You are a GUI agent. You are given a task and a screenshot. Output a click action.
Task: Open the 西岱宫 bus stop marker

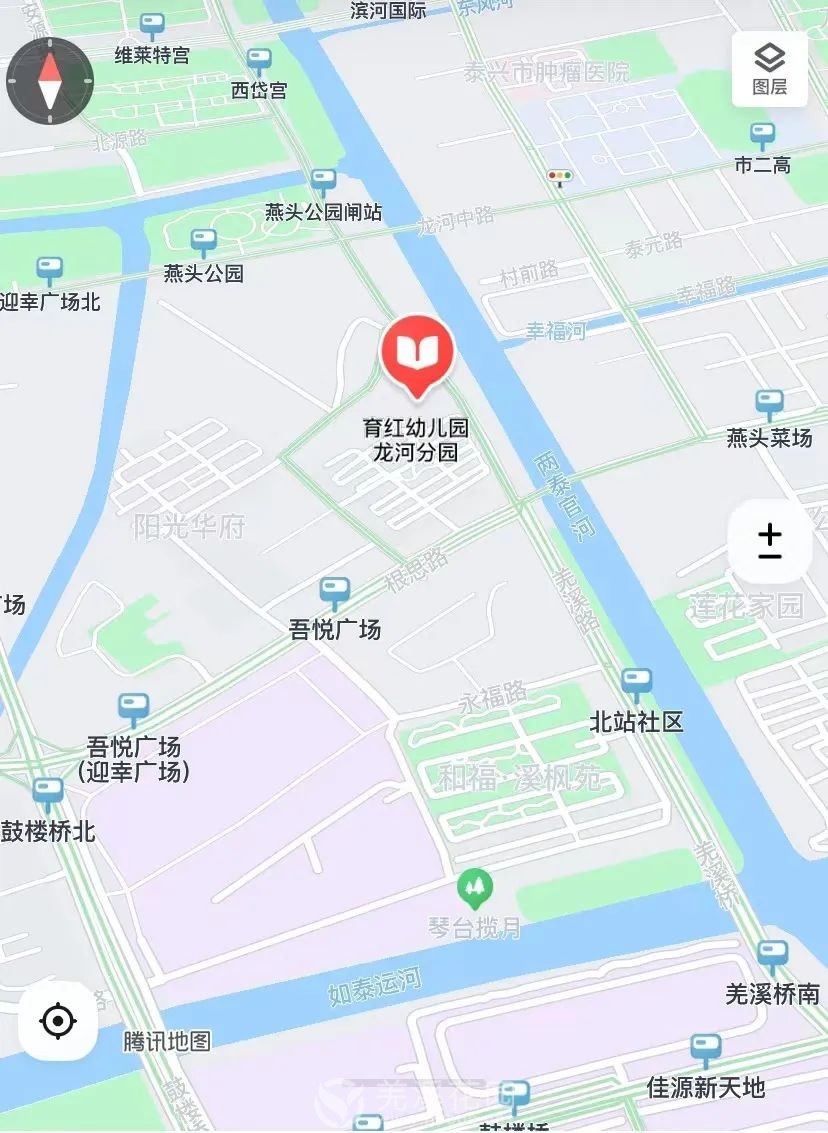click(259, 62)
